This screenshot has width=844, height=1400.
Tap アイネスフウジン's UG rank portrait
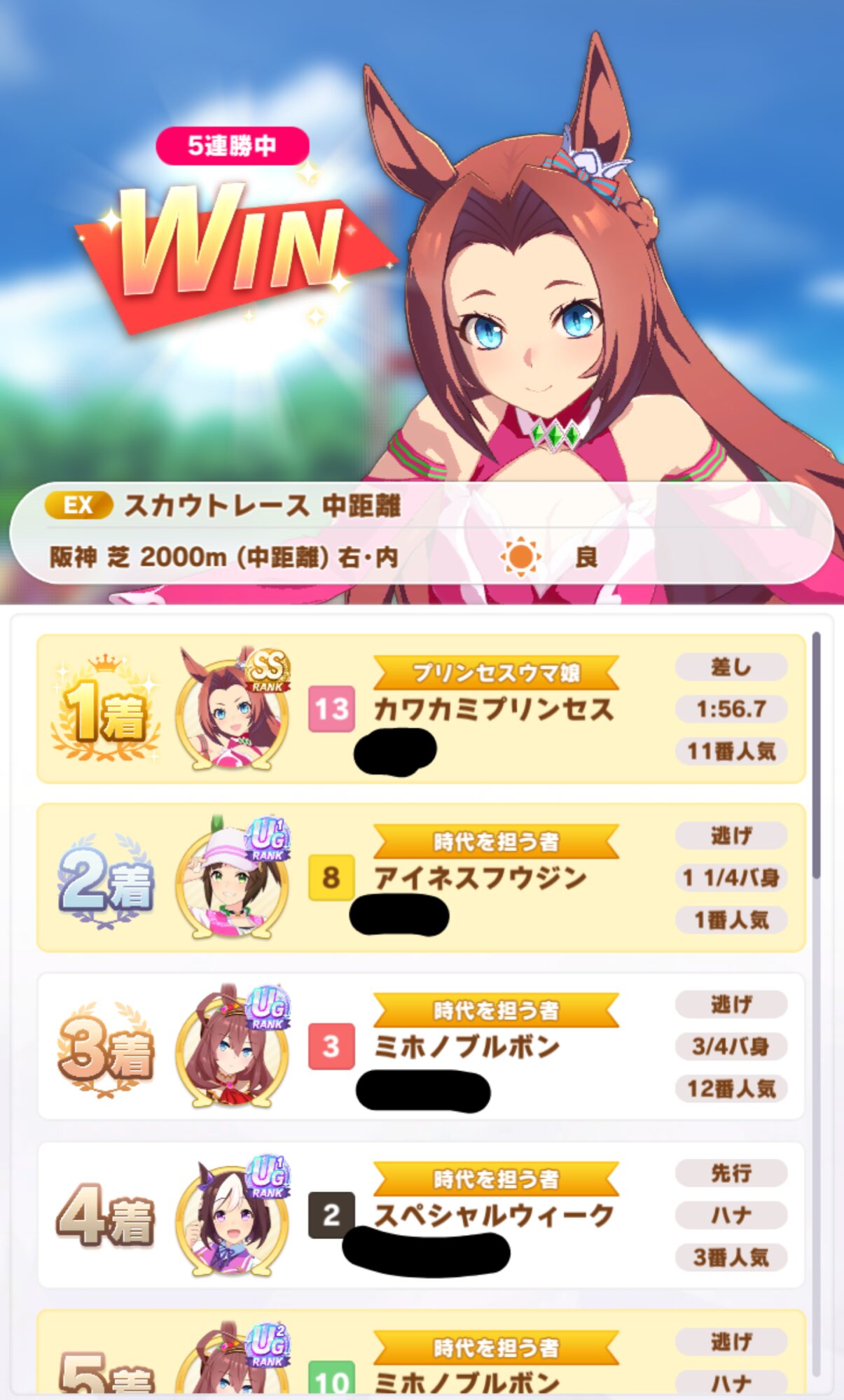pyautogui.click(x=233, y=877)
